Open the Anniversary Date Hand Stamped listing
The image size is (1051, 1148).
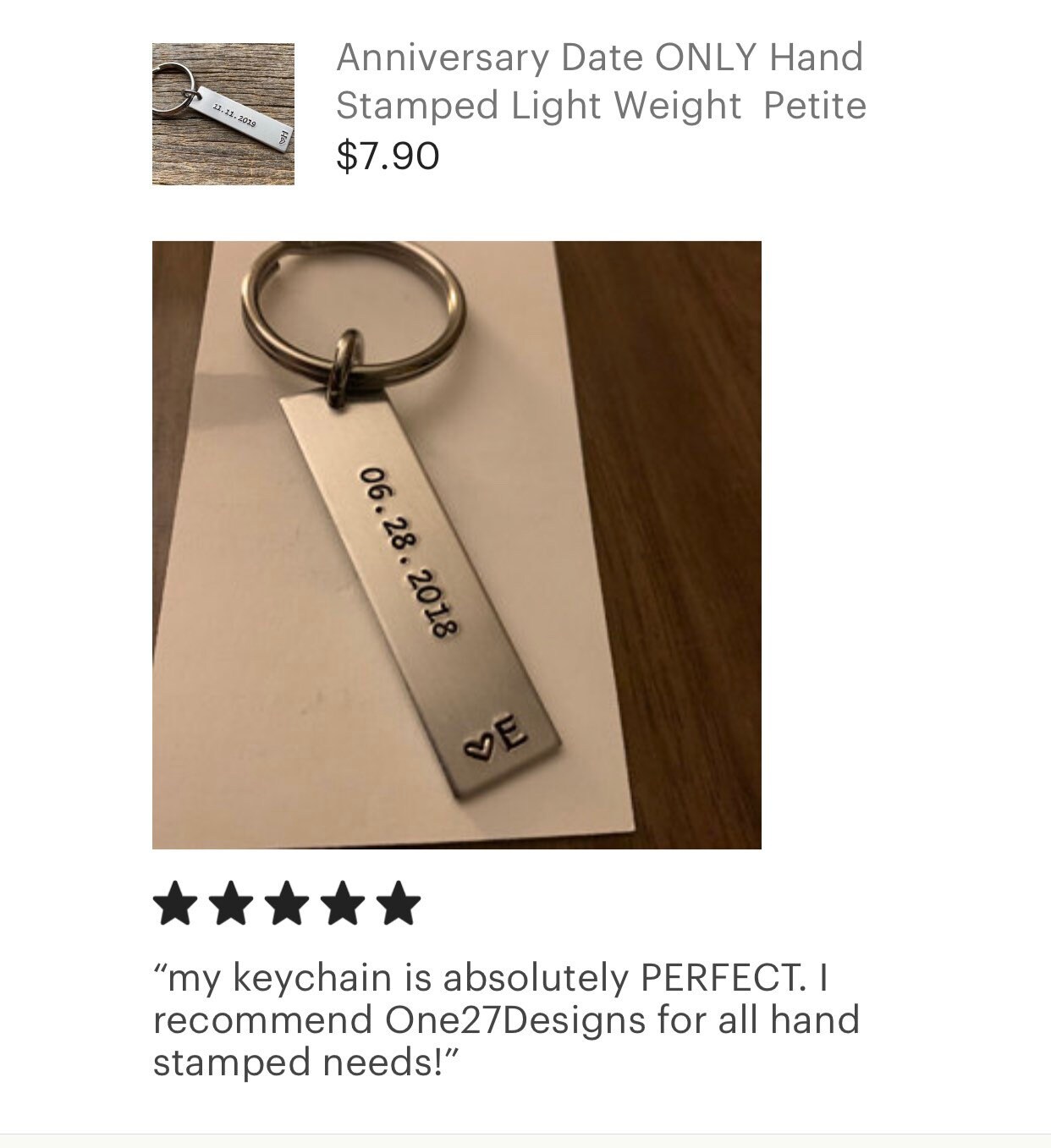(599, 81)
